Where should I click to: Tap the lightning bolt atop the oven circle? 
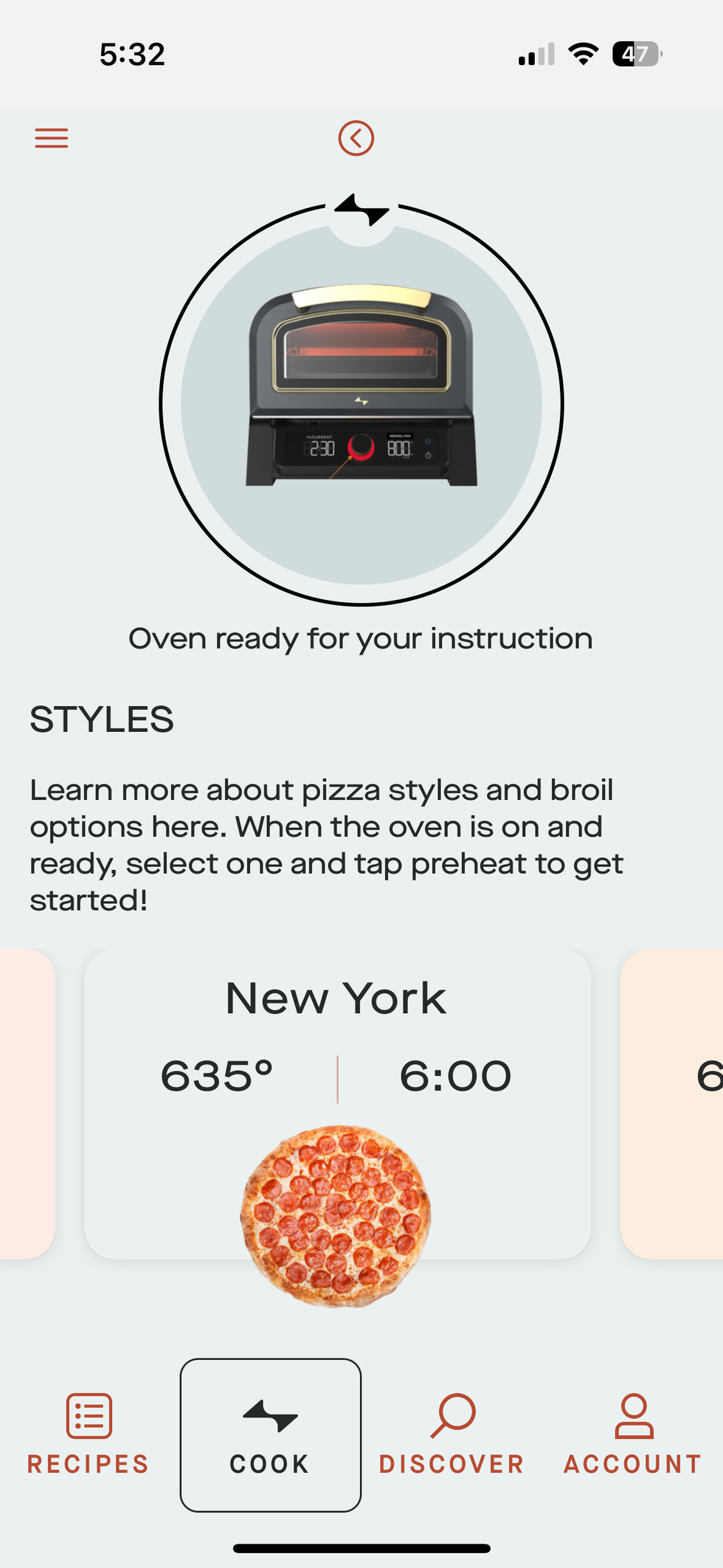pyautogui.click(x=361, y=210)
